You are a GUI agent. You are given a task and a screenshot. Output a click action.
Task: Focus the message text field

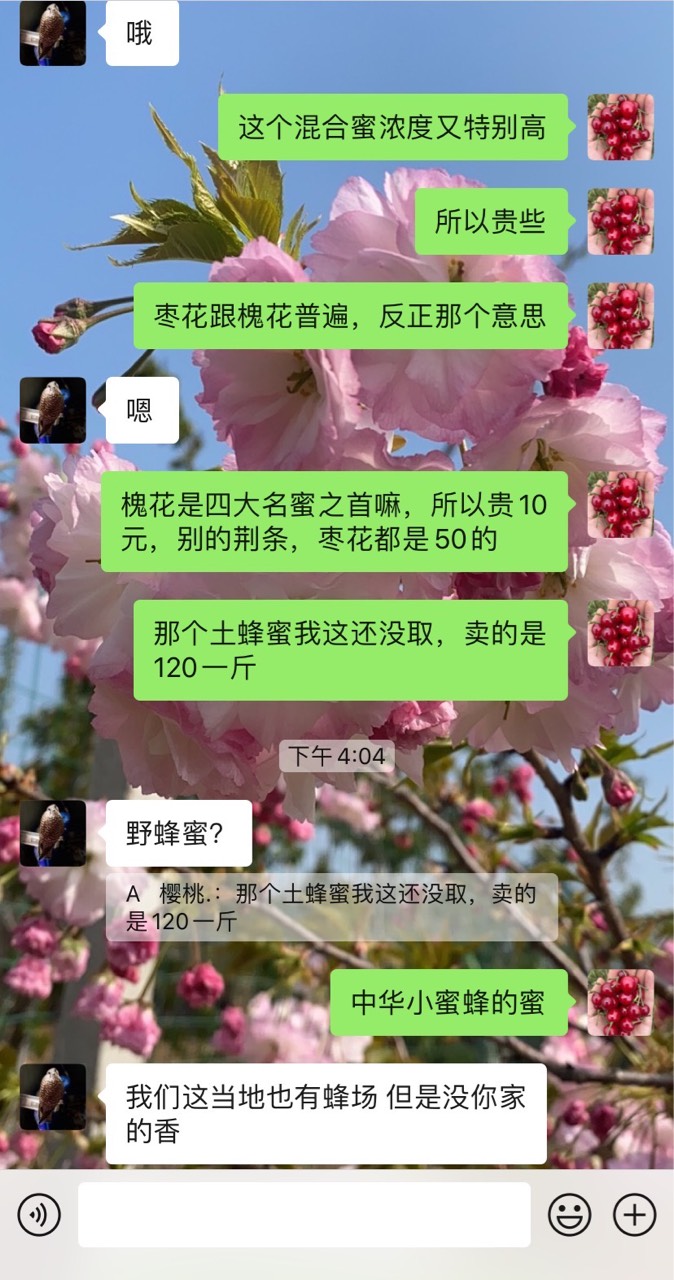pyautogui.click(x=304, y=1215)
